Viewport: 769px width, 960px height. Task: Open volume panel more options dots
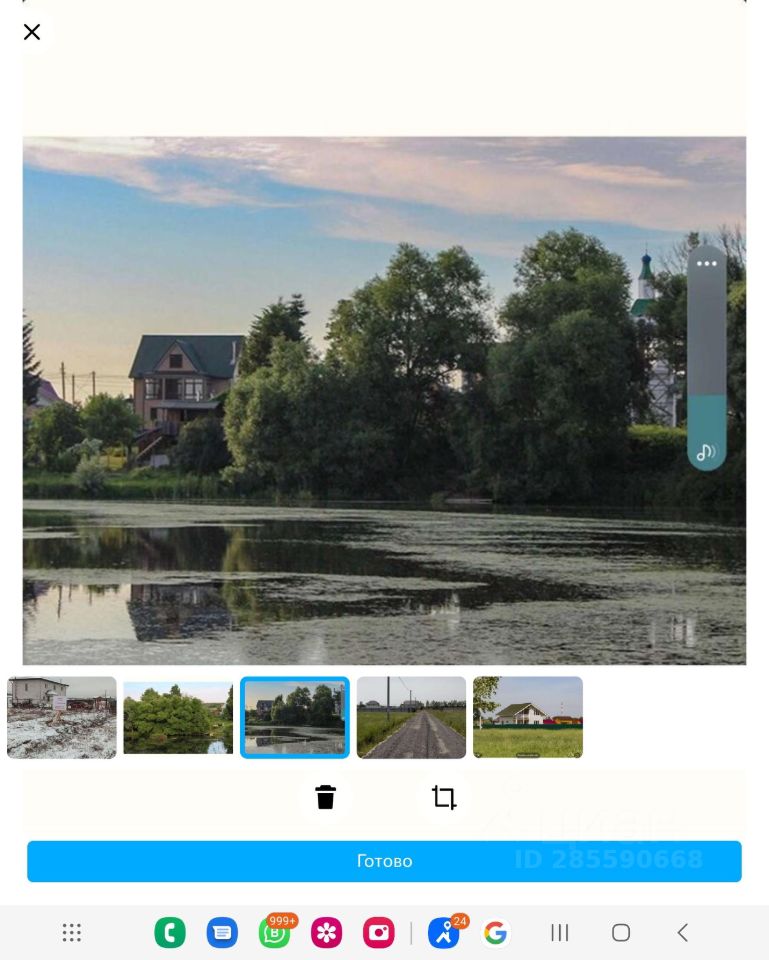coord(707,264)
